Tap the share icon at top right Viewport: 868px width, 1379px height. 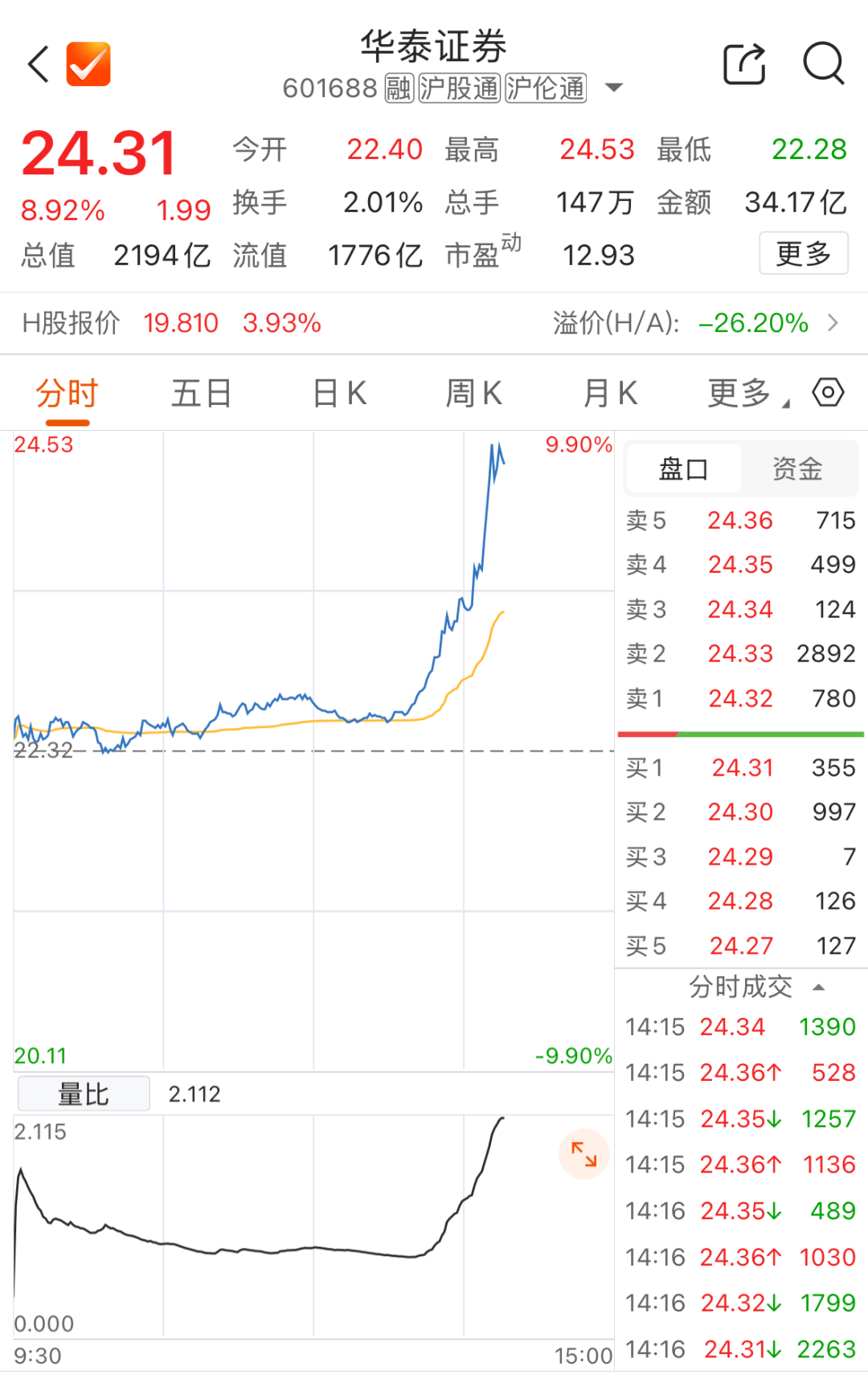(x=743, y=64)
